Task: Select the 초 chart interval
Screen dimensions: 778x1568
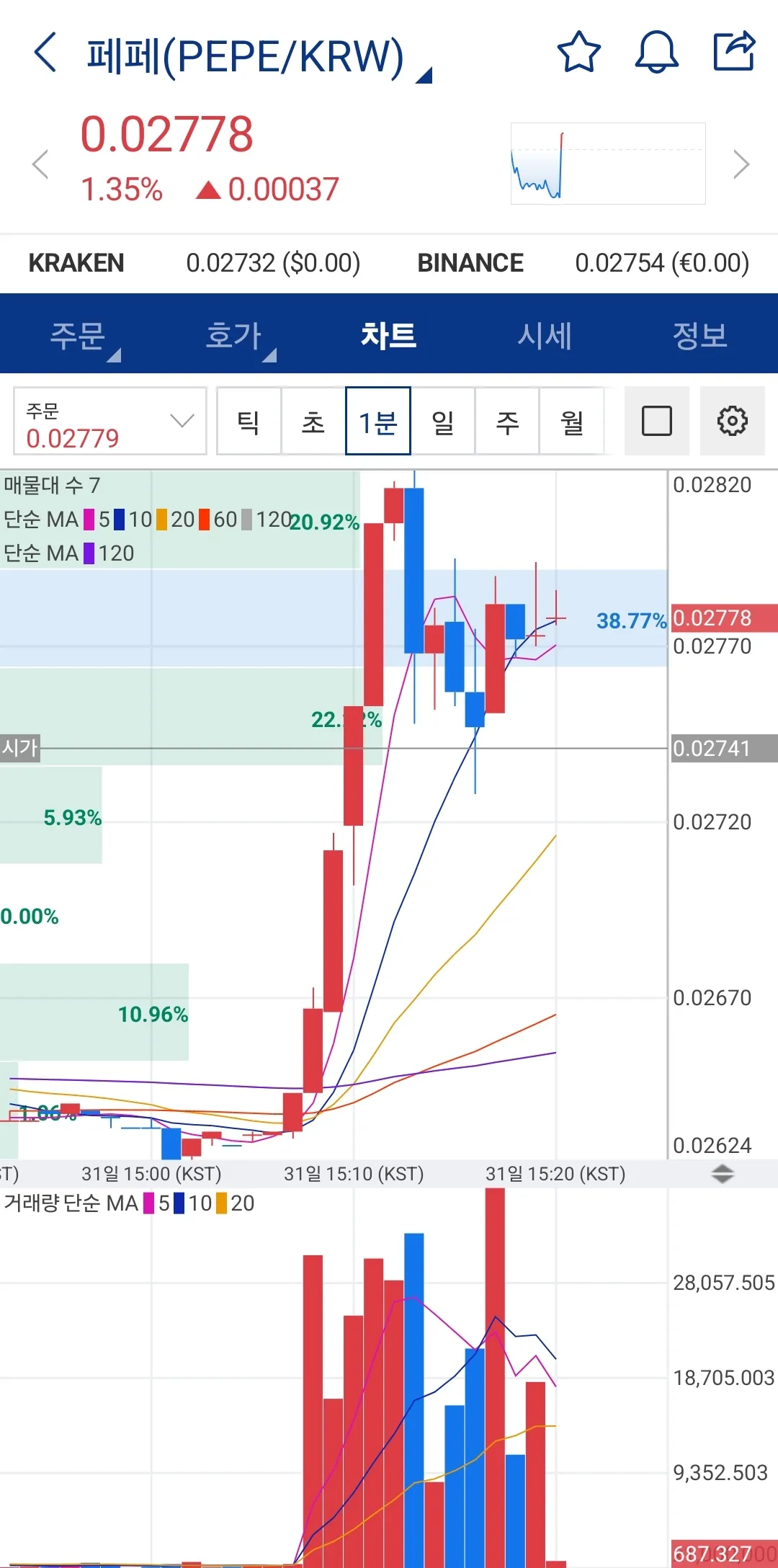Action: [x=313, y=422]
